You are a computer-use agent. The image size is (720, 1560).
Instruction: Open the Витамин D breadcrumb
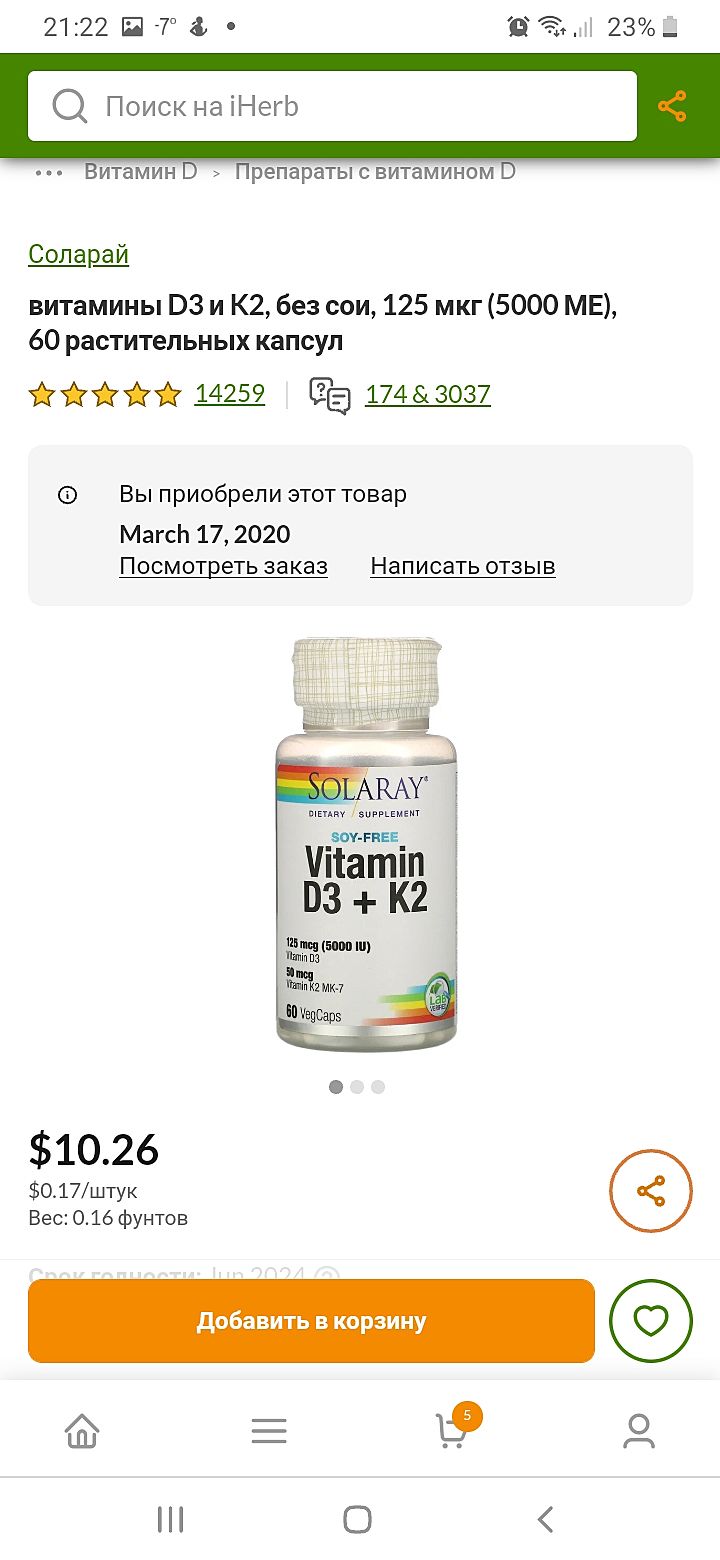coord(140,172)
